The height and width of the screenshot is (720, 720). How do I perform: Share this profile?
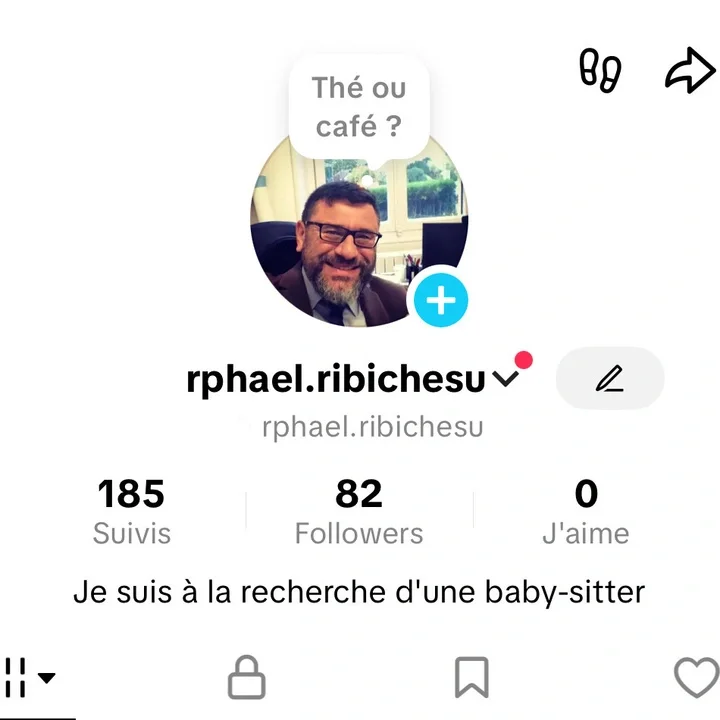[690, 72]
